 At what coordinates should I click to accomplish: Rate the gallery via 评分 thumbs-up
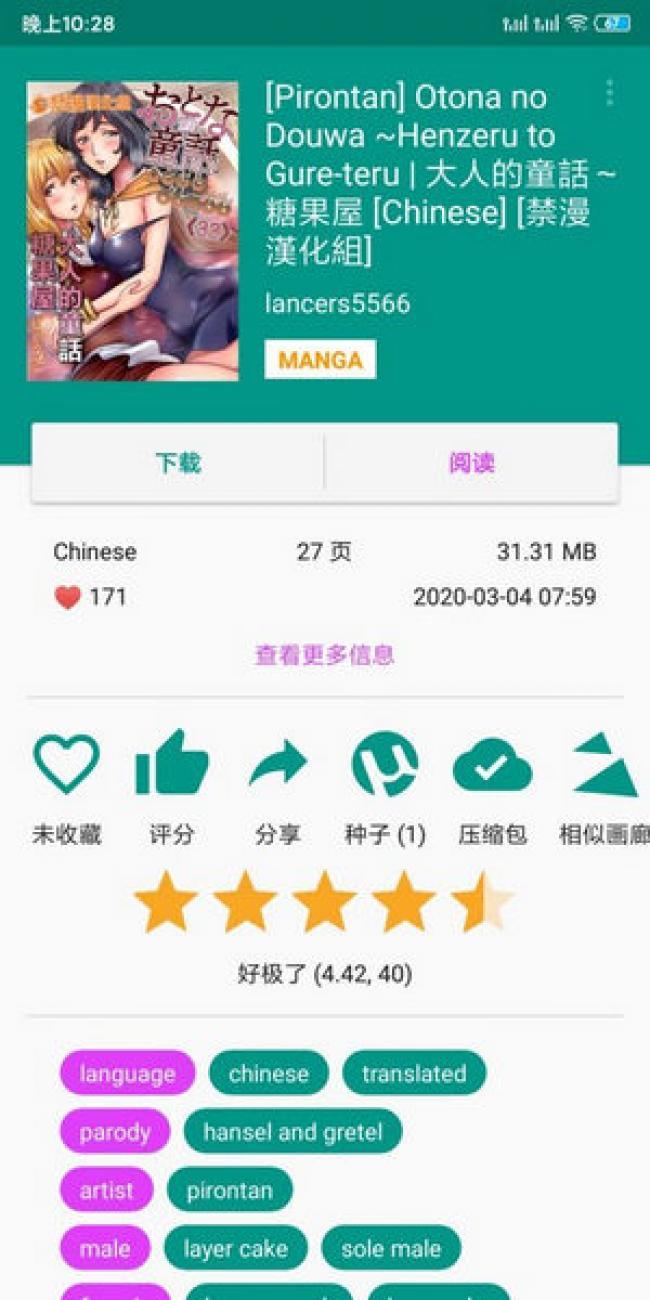[172, 787]
